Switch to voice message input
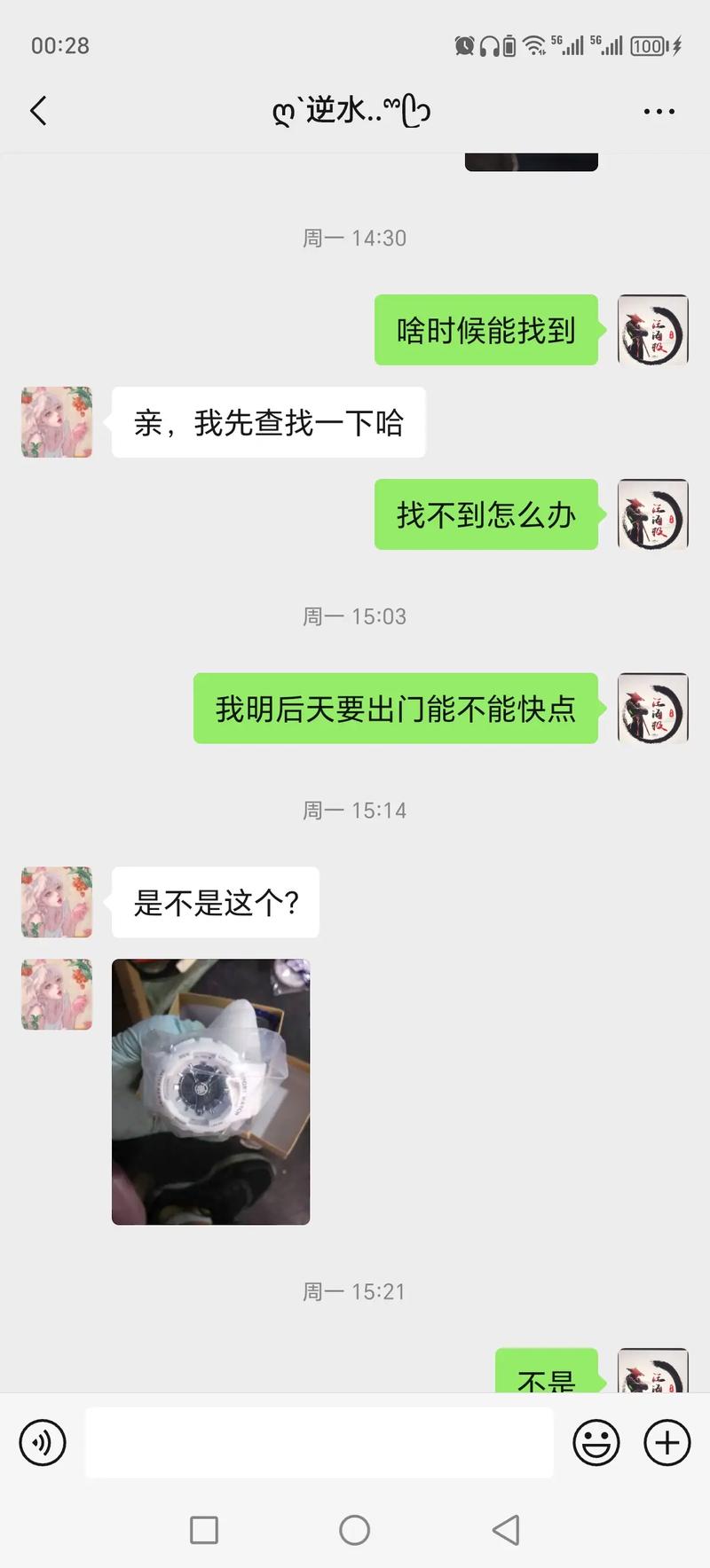710x1568 pixels. pos(43,1442)
